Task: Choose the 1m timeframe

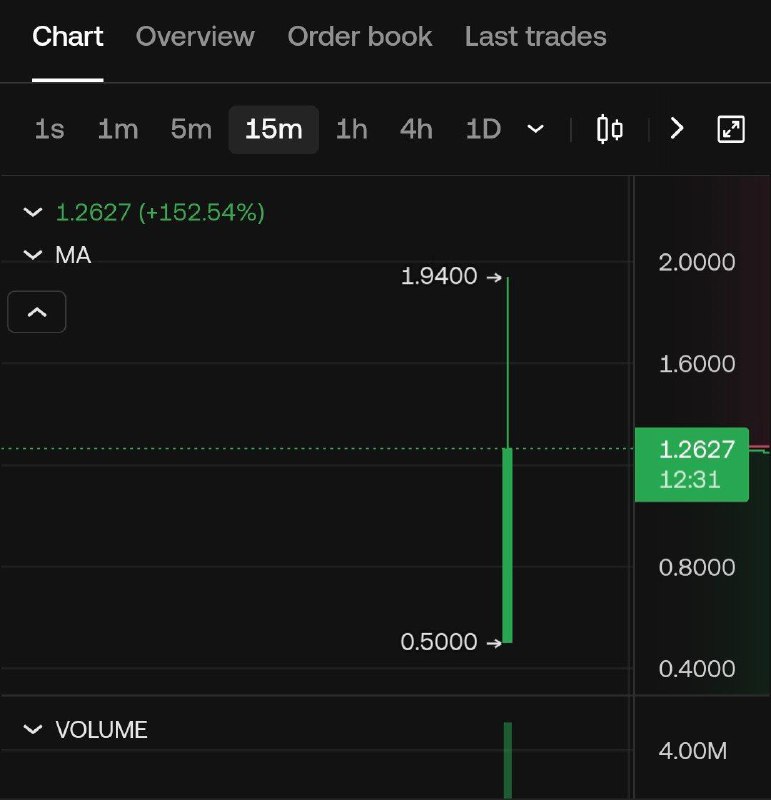Action: [117, 129]
